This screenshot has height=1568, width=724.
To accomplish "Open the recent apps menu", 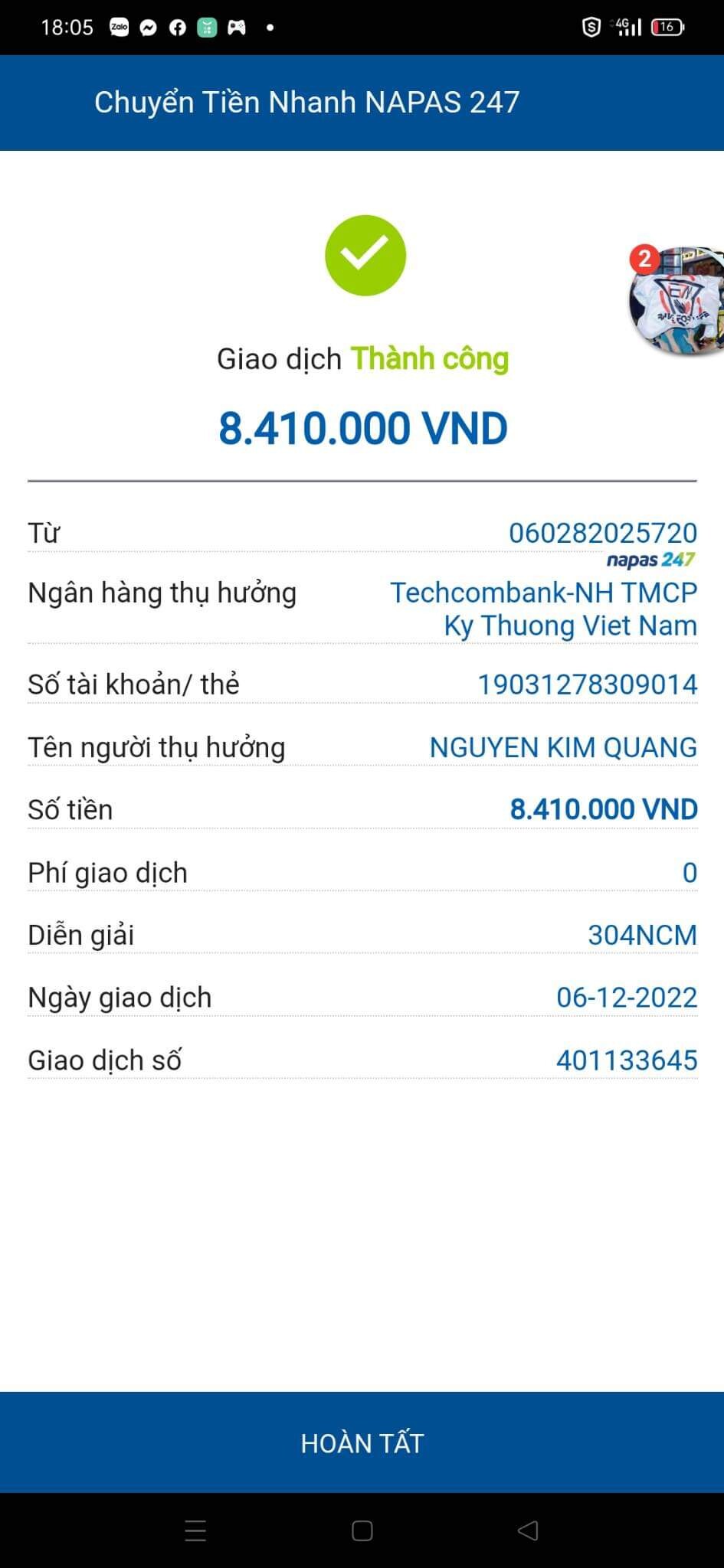I will point(195,1530).
